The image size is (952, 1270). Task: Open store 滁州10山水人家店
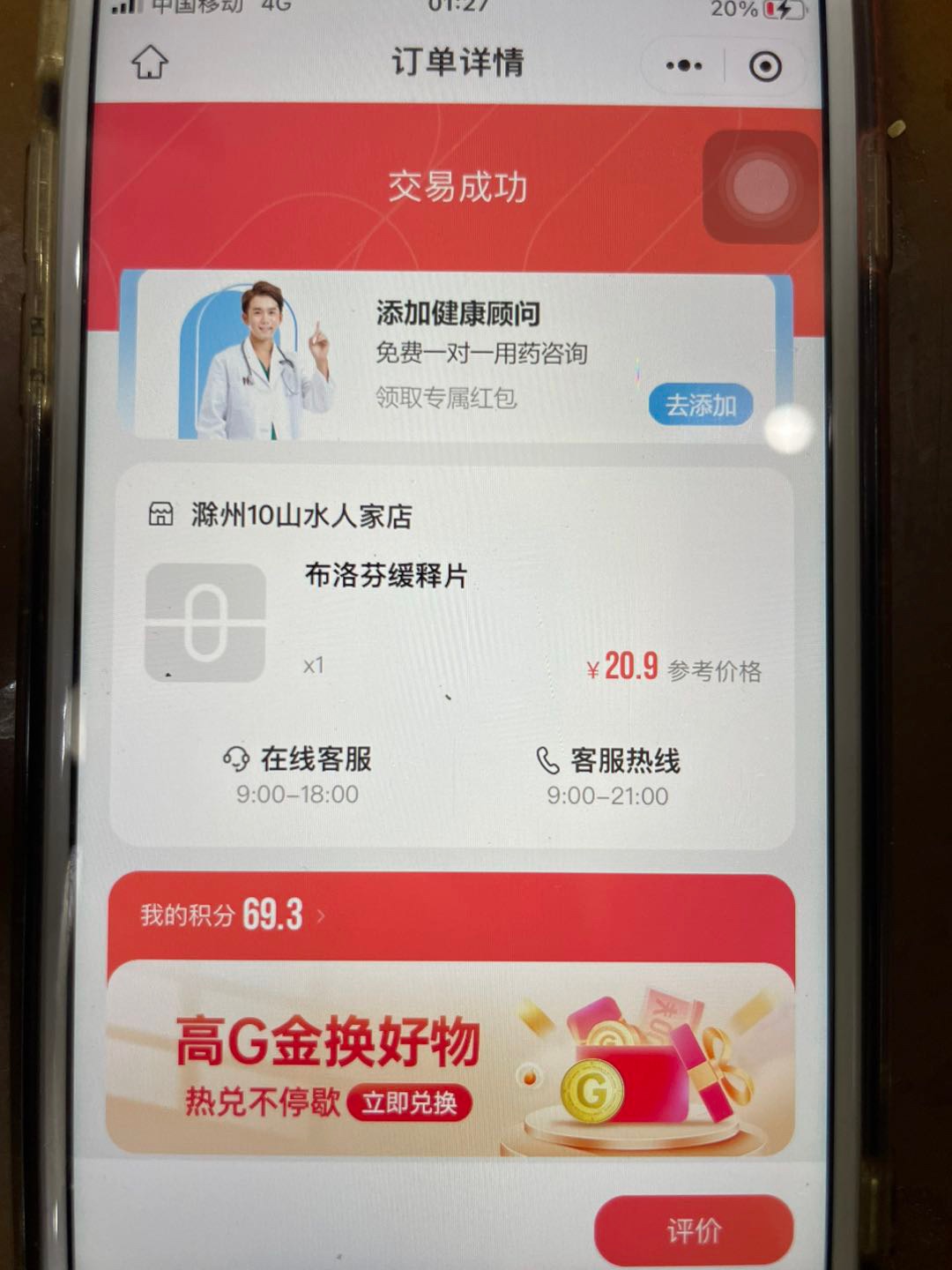tap(300, 516)
